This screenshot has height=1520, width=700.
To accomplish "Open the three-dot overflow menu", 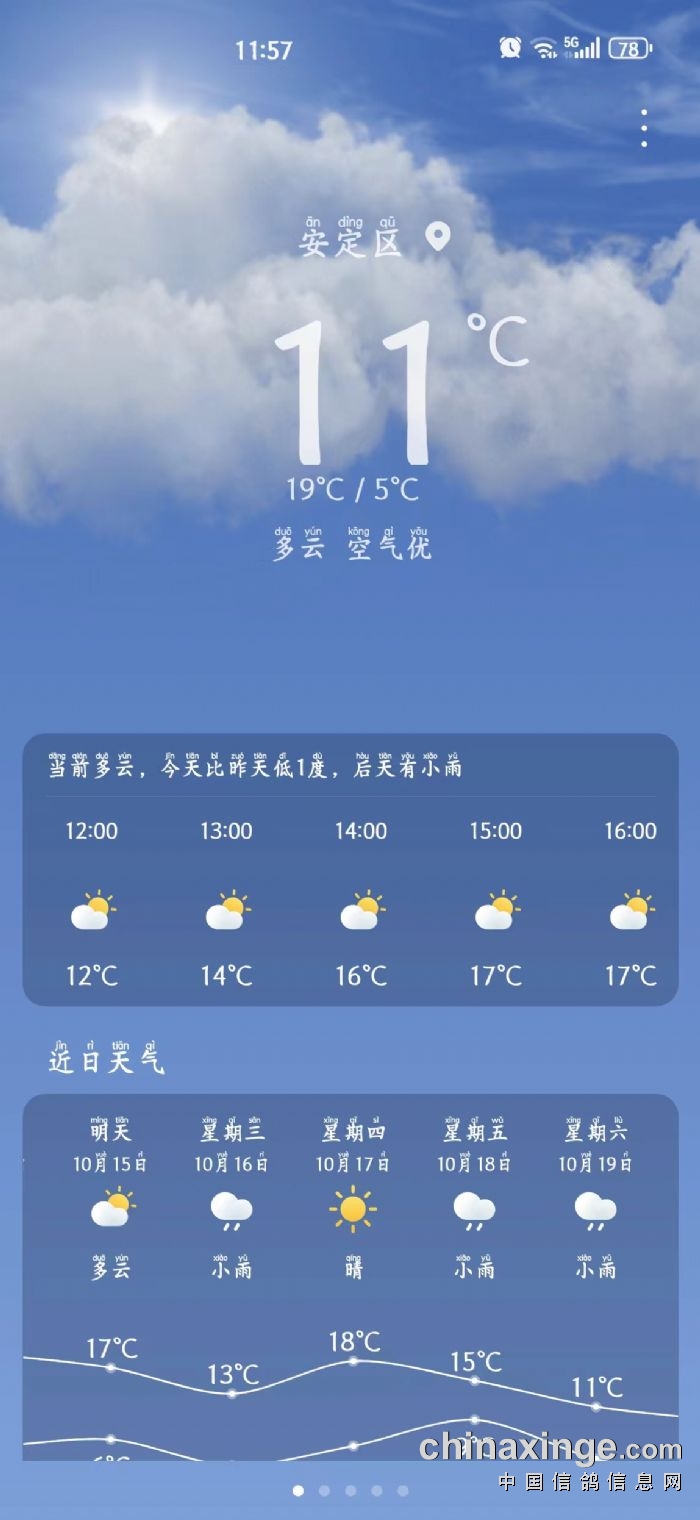I will click(x=644, y=129).
